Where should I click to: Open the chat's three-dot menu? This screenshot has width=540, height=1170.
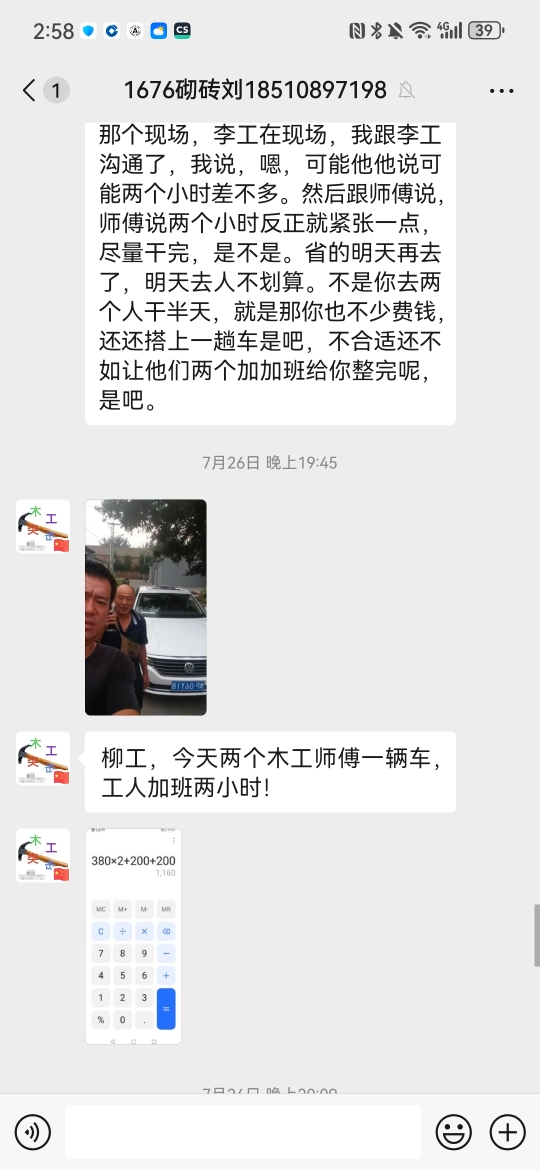[502, 90]
